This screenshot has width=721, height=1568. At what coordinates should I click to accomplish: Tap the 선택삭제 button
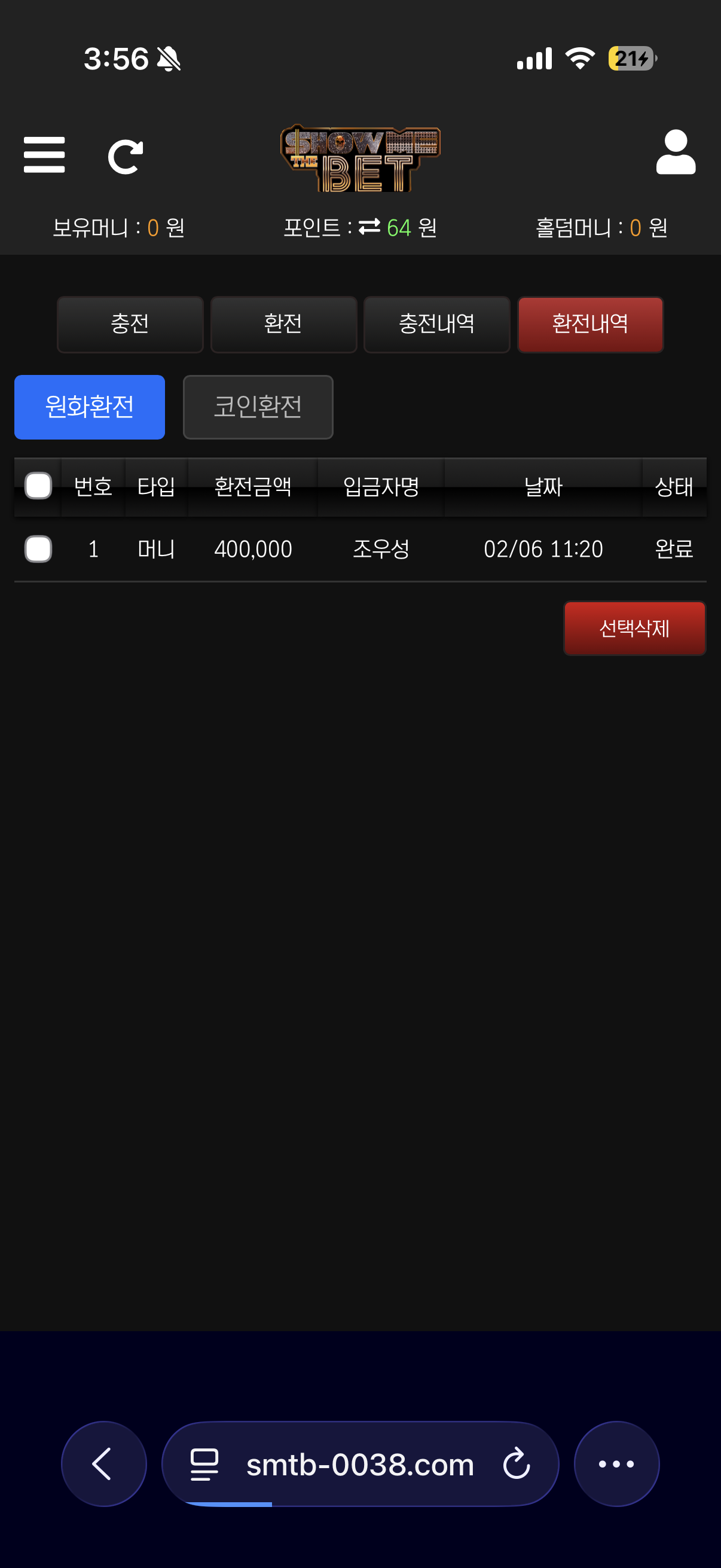(x=634, y=628)
